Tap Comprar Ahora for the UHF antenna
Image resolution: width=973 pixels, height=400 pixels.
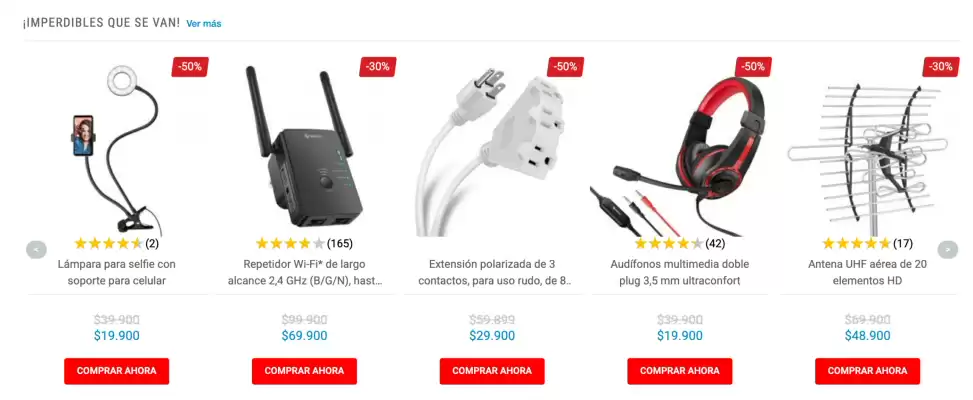pos(867,371)
